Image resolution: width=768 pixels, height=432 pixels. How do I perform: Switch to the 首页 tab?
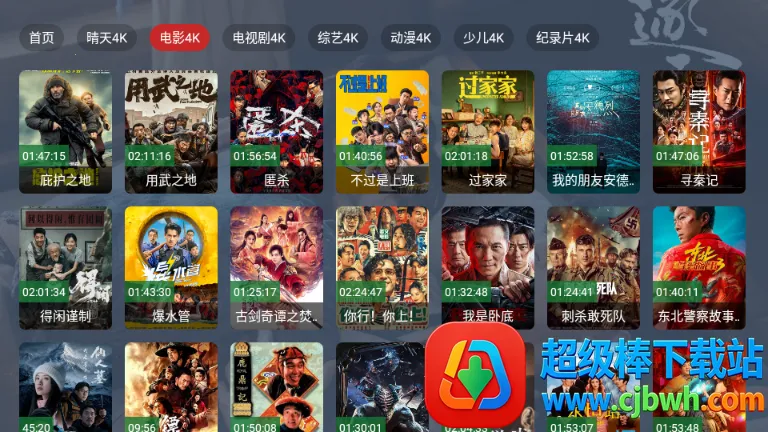[x=41, y=38]
